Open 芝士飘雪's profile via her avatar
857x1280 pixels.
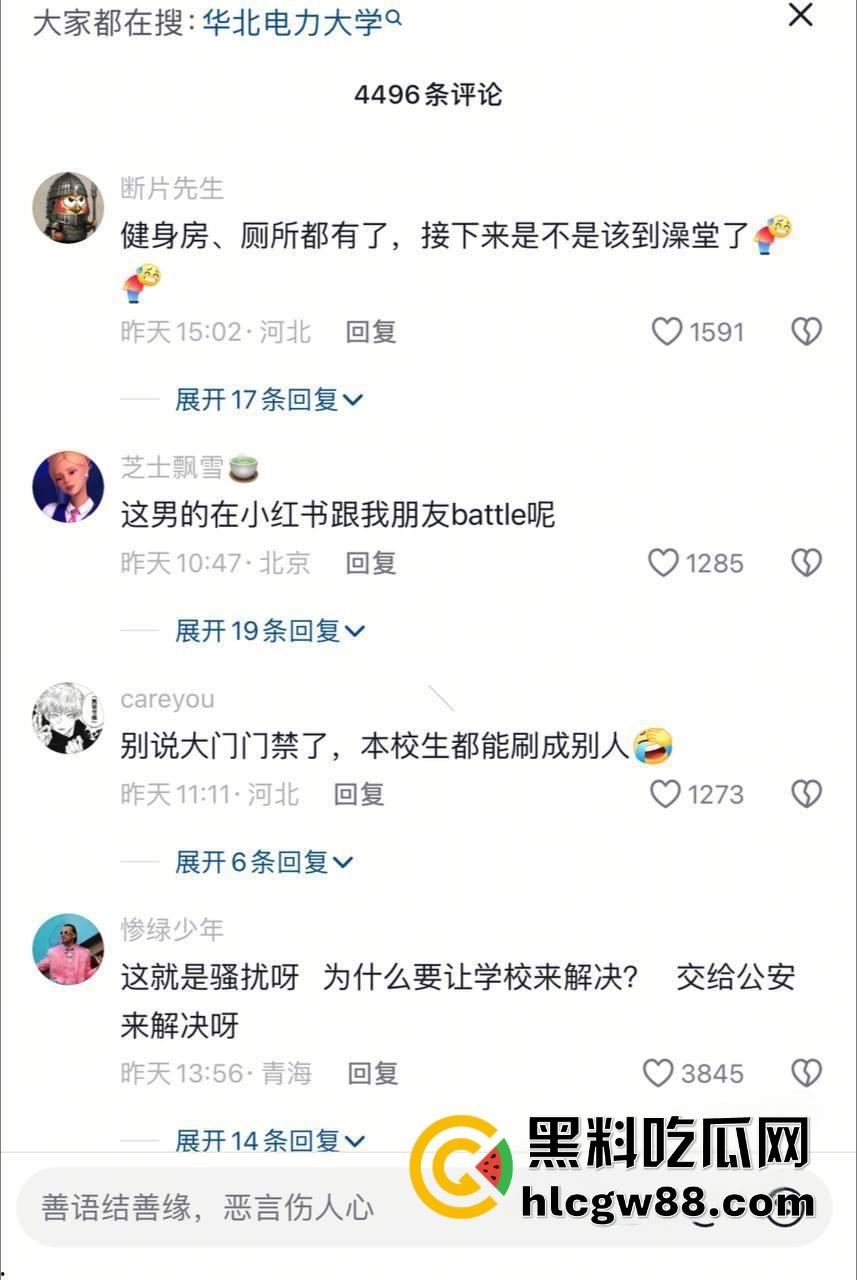67,487
